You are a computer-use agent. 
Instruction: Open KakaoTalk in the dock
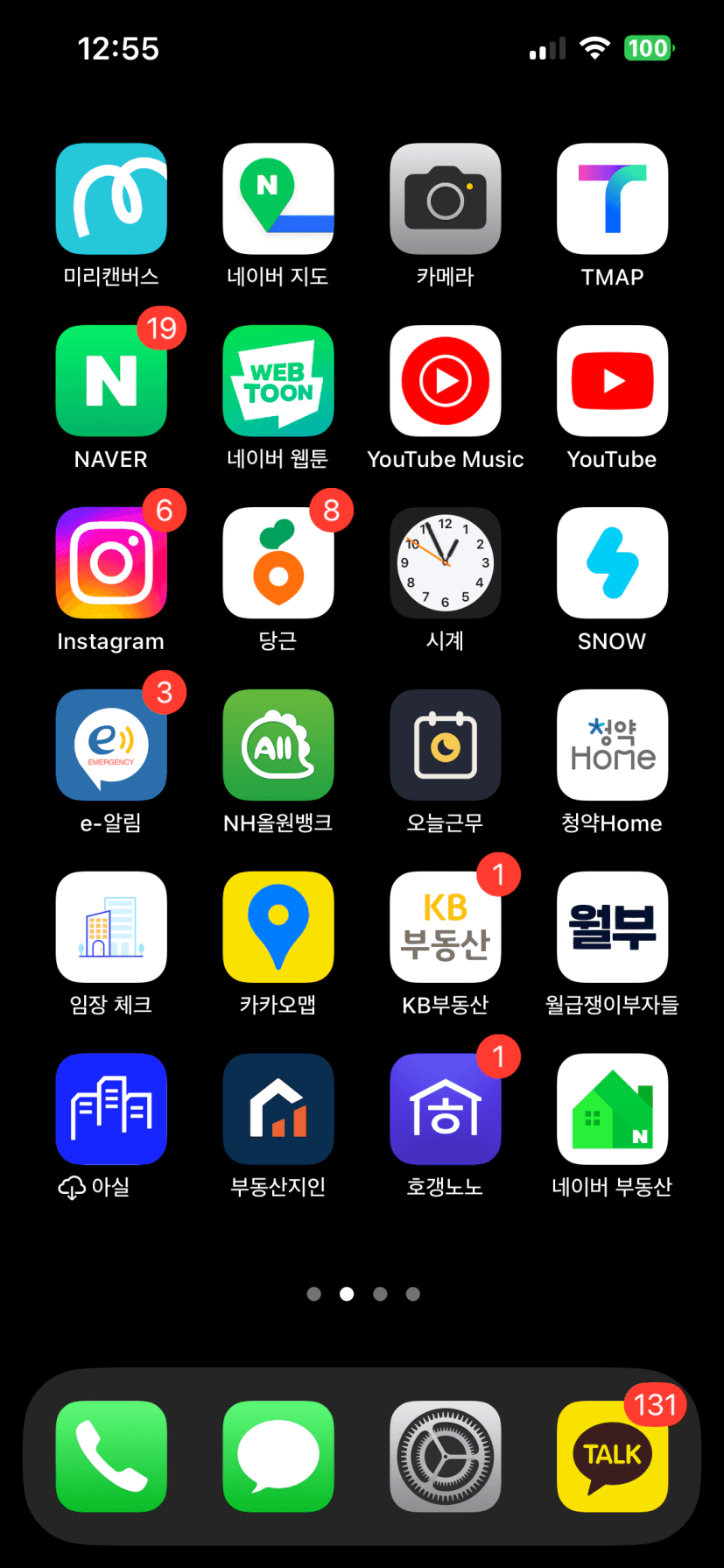click(613, 1457)
